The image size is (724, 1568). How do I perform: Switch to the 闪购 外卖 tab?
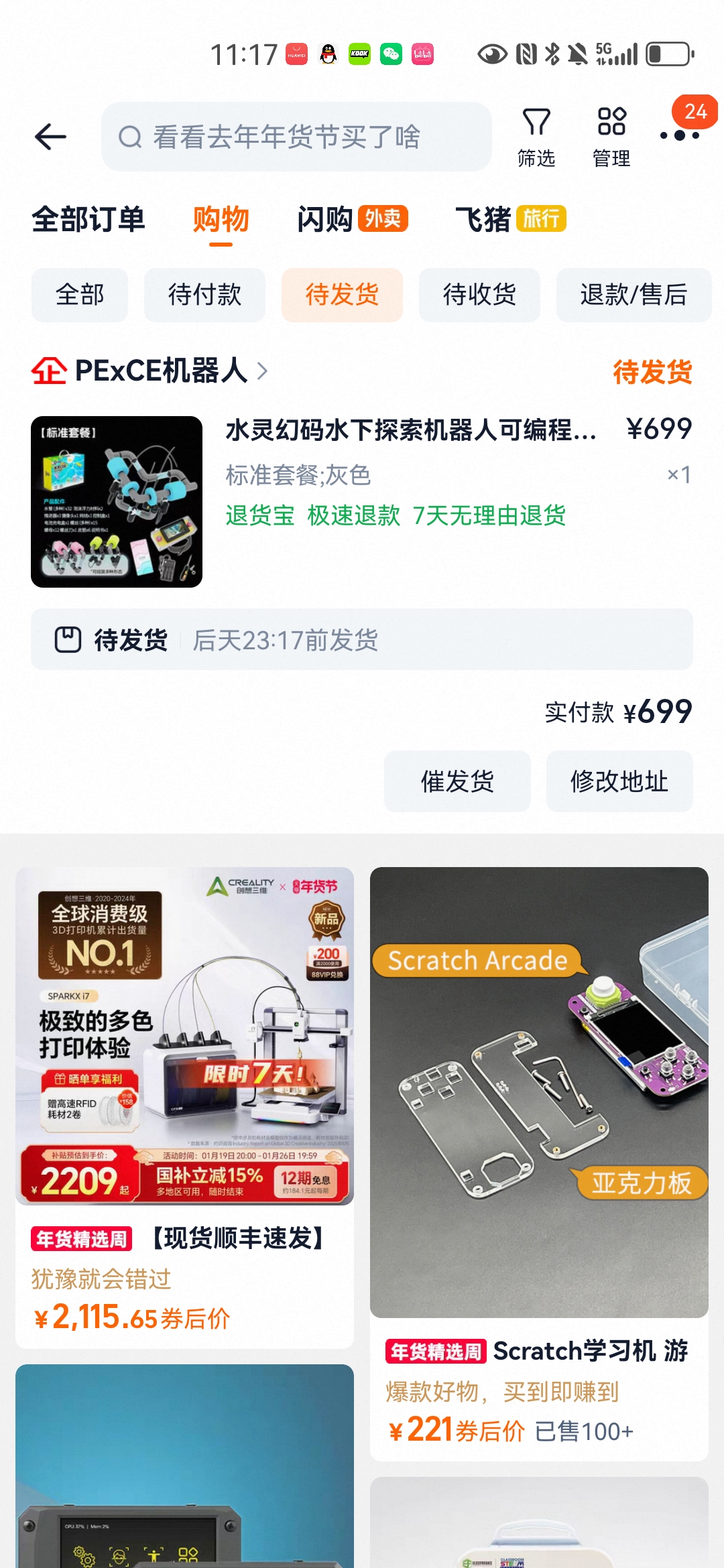pos(353,219)
